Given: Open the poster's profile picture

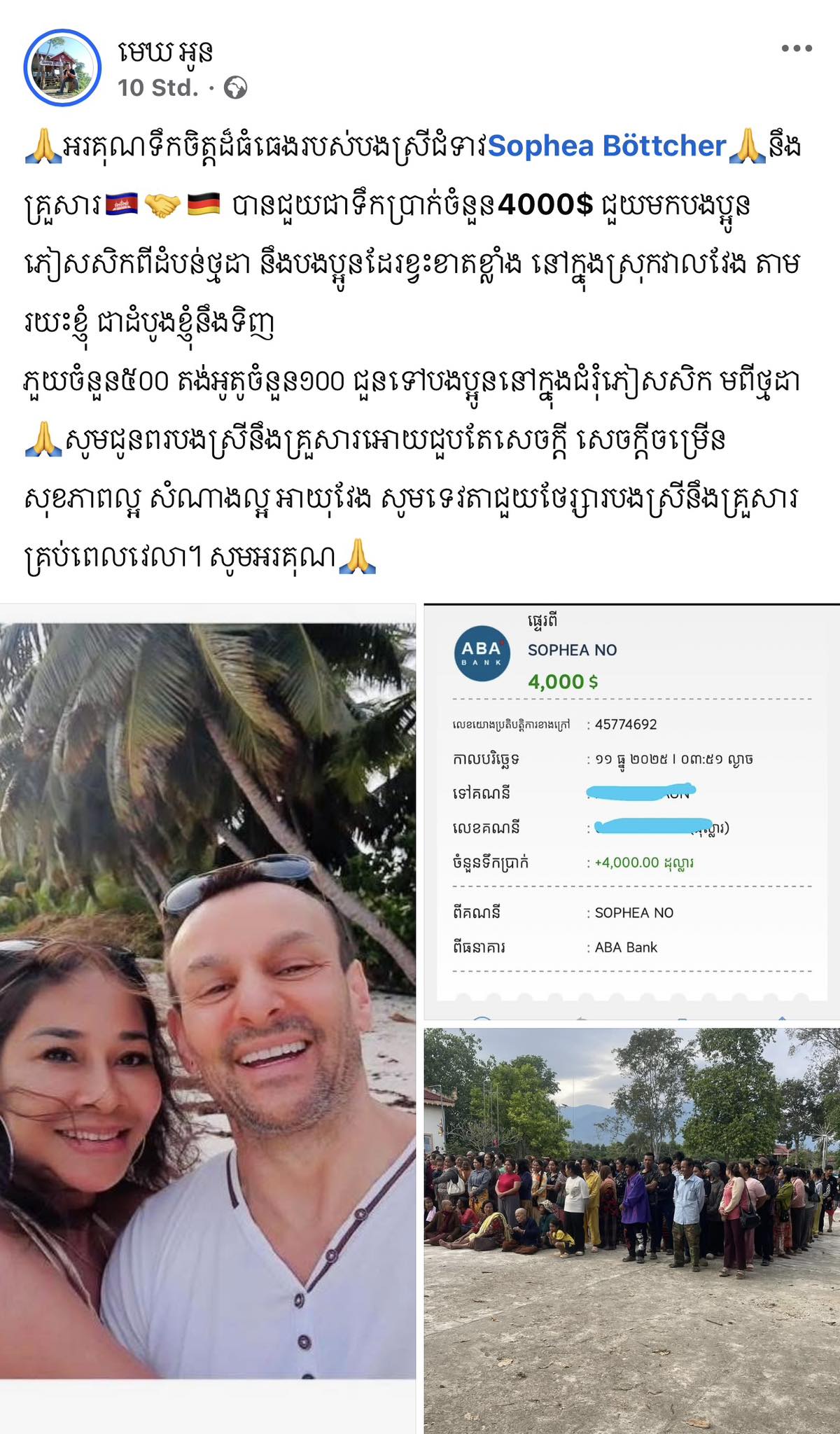Looking at the screenshot, I should click(62, 68).
